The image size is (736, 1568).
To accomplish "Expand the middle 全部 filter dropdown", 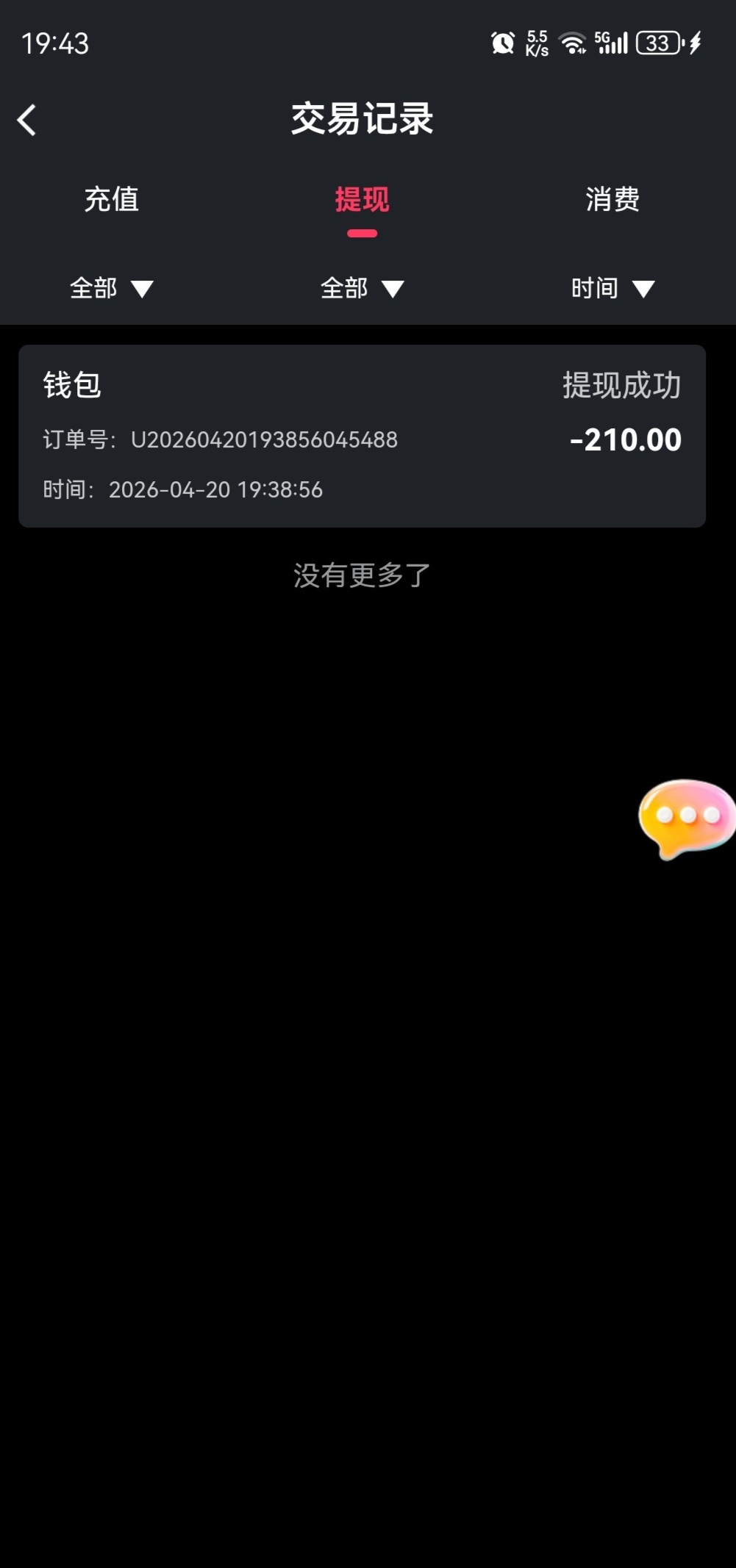I will click(x=362, y=288).
